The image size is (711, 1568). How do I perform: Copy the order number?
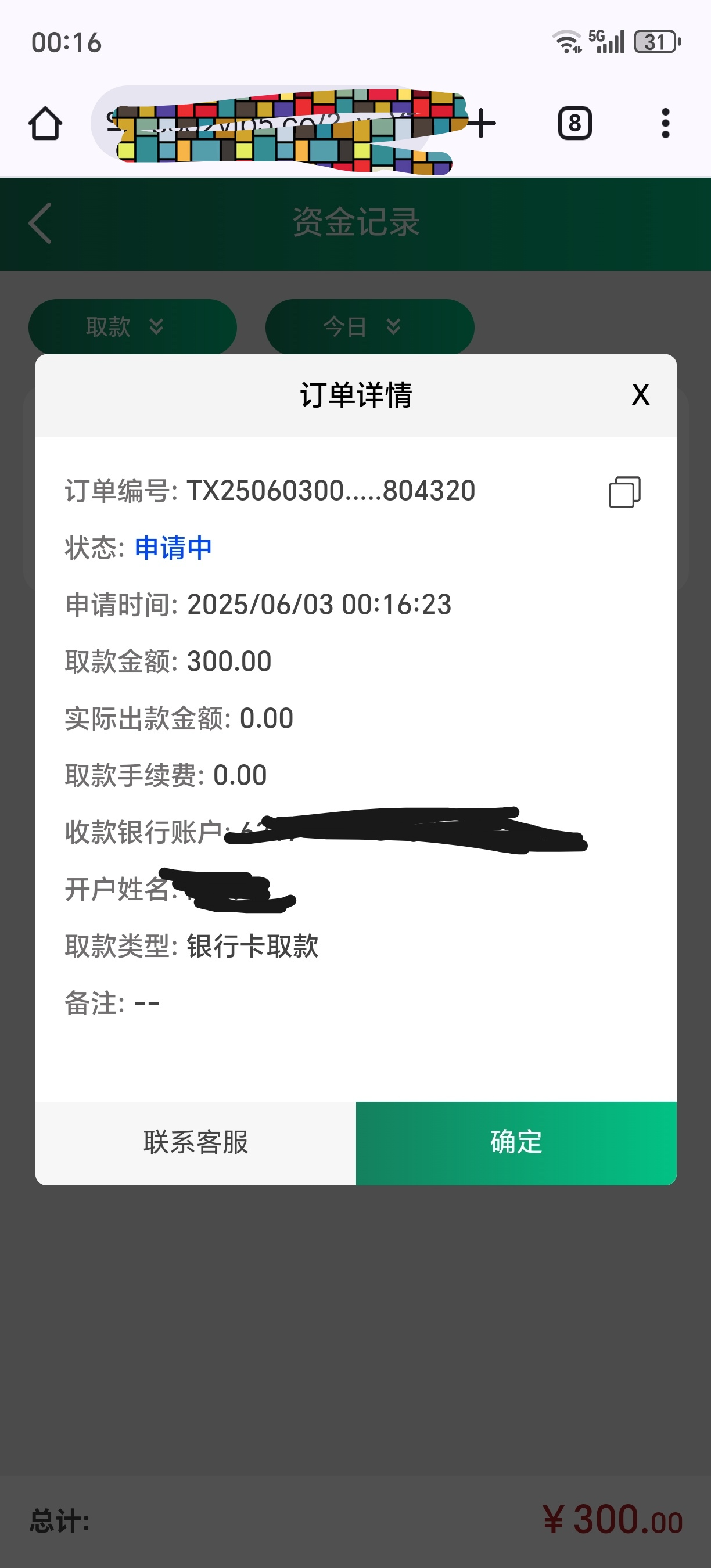(624, 492)
